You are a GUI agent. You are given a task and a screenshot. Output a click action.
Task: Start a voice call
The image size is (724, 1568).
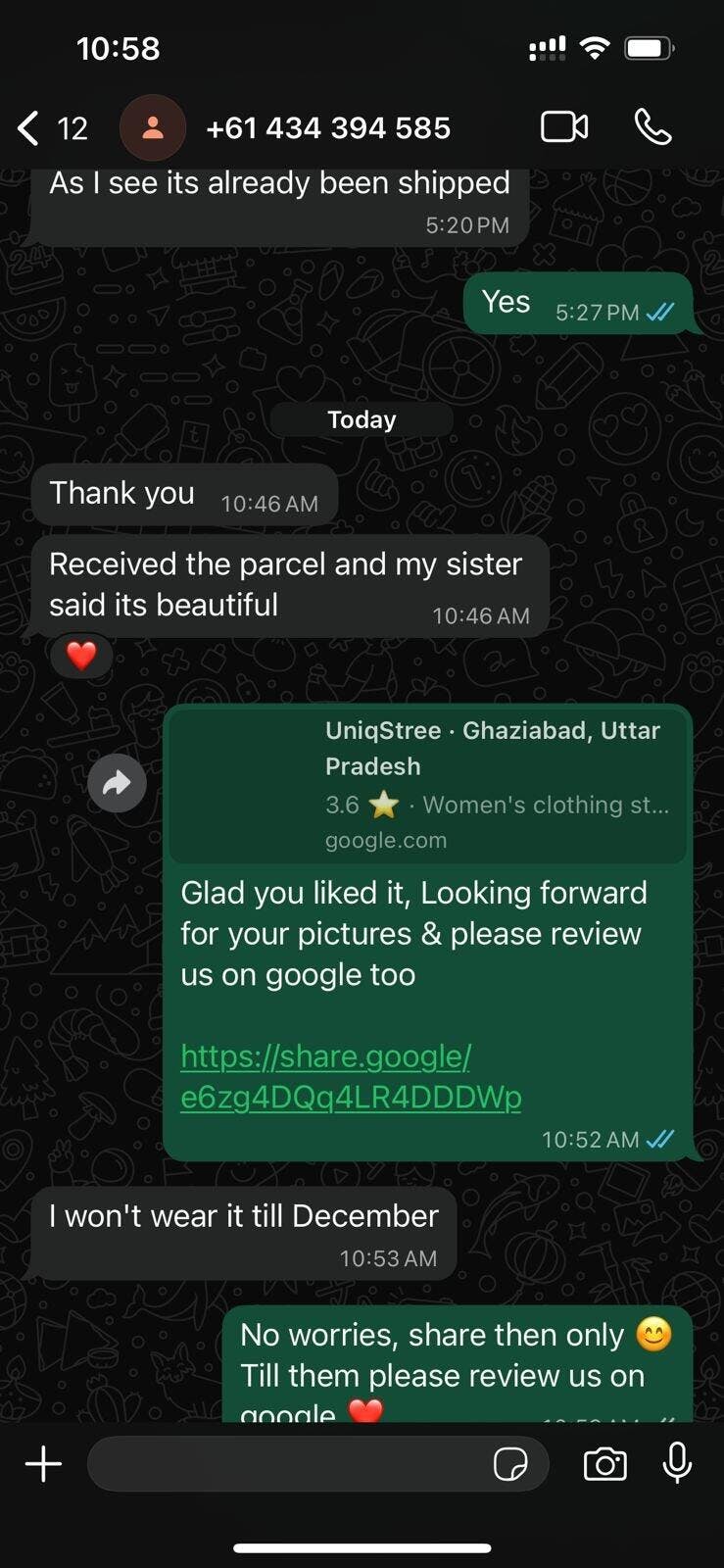point(652,127)
